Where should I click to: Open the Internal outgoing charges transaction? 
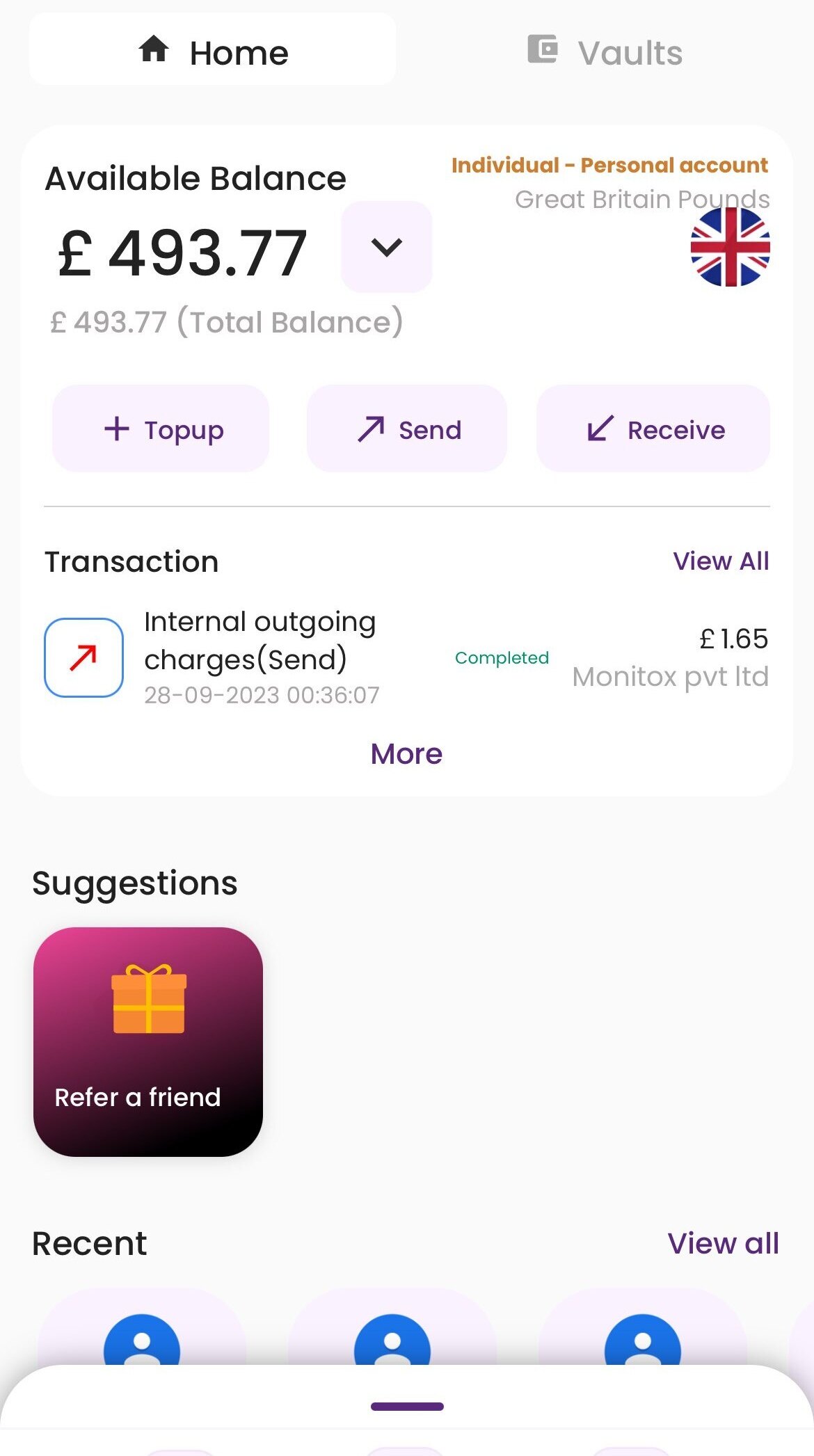click(x=407, y=657)
